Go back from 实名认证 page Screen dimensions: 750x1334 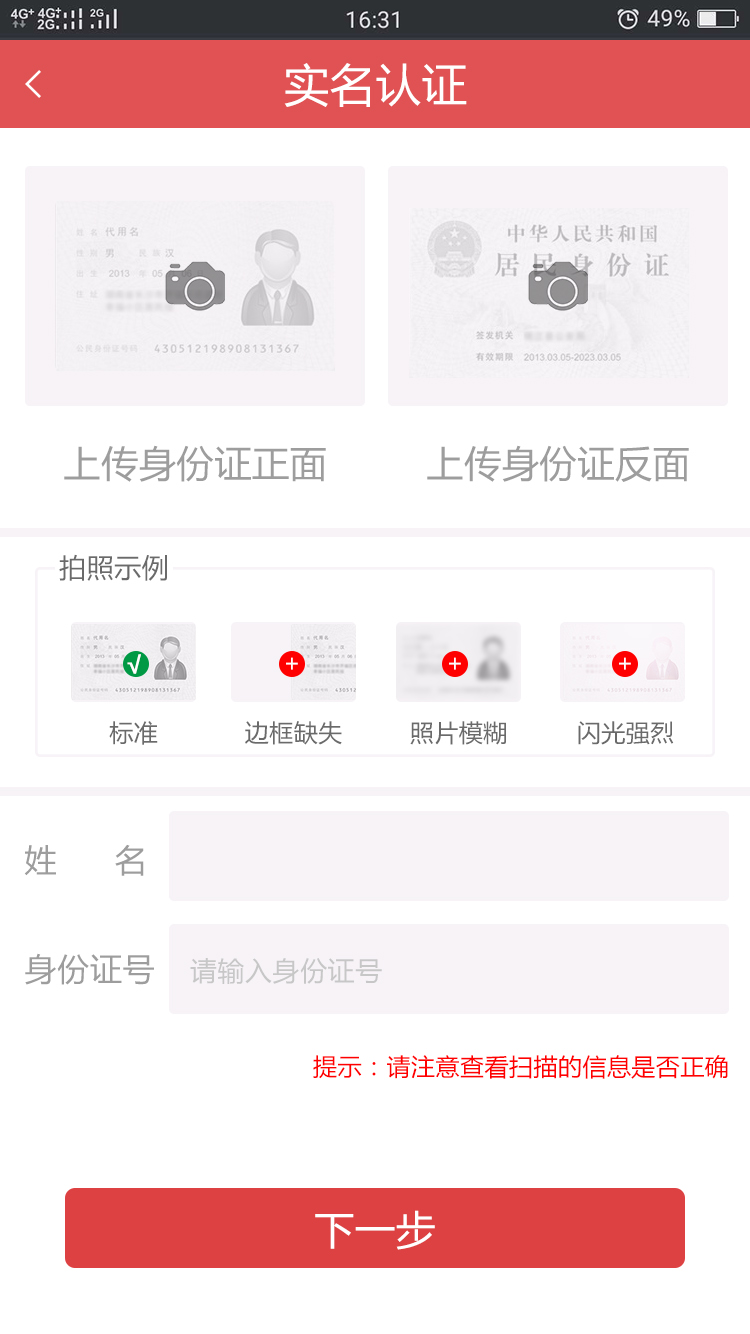point(34,84)
